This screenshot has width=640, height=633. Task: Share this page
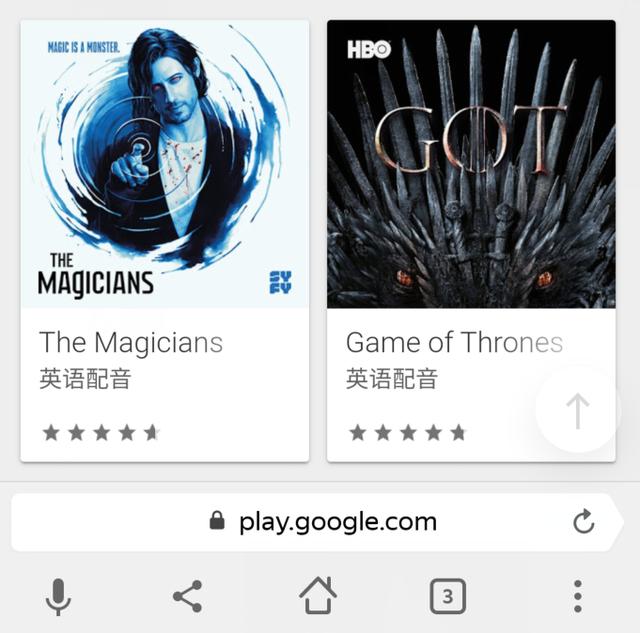pyautogui.click(x=187, y=597)
